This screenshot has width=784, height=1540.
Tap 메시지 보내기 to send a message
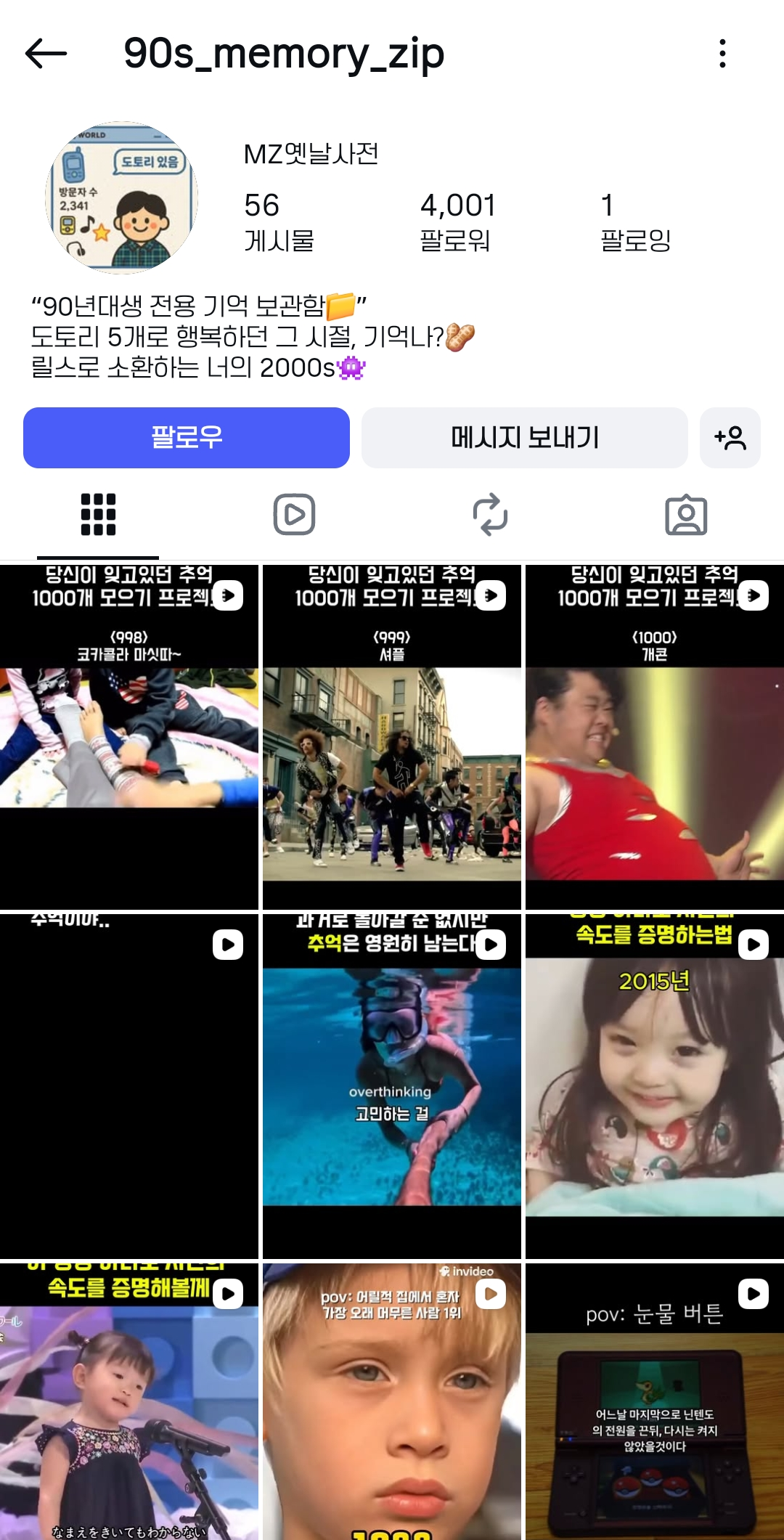(524, 438)
